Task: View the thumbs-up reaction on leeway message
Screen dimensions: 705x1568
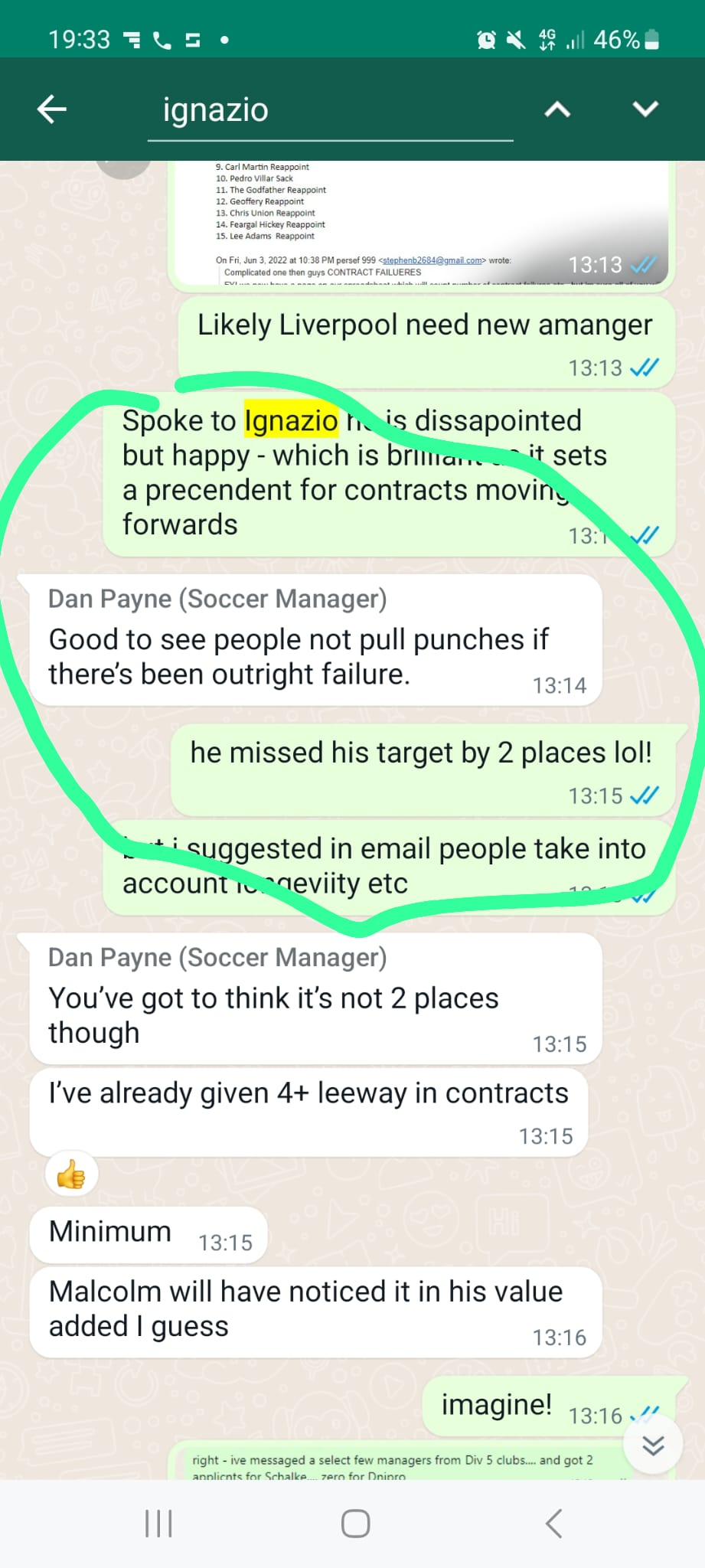Action: pos(71,1174)
